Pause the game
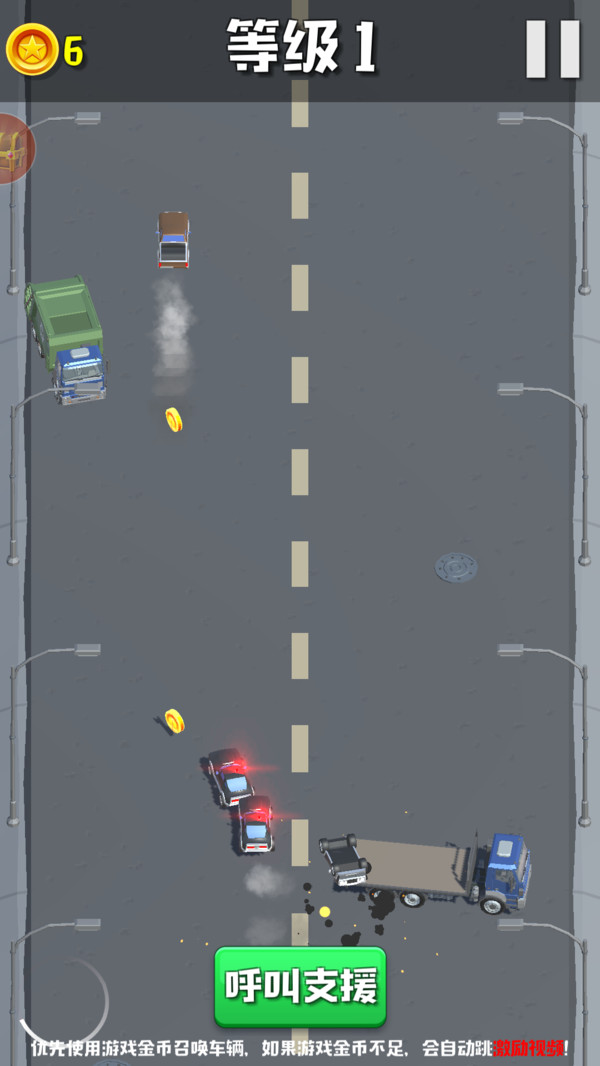Viewport: 600px width, 1066px height. coord(553,49)
